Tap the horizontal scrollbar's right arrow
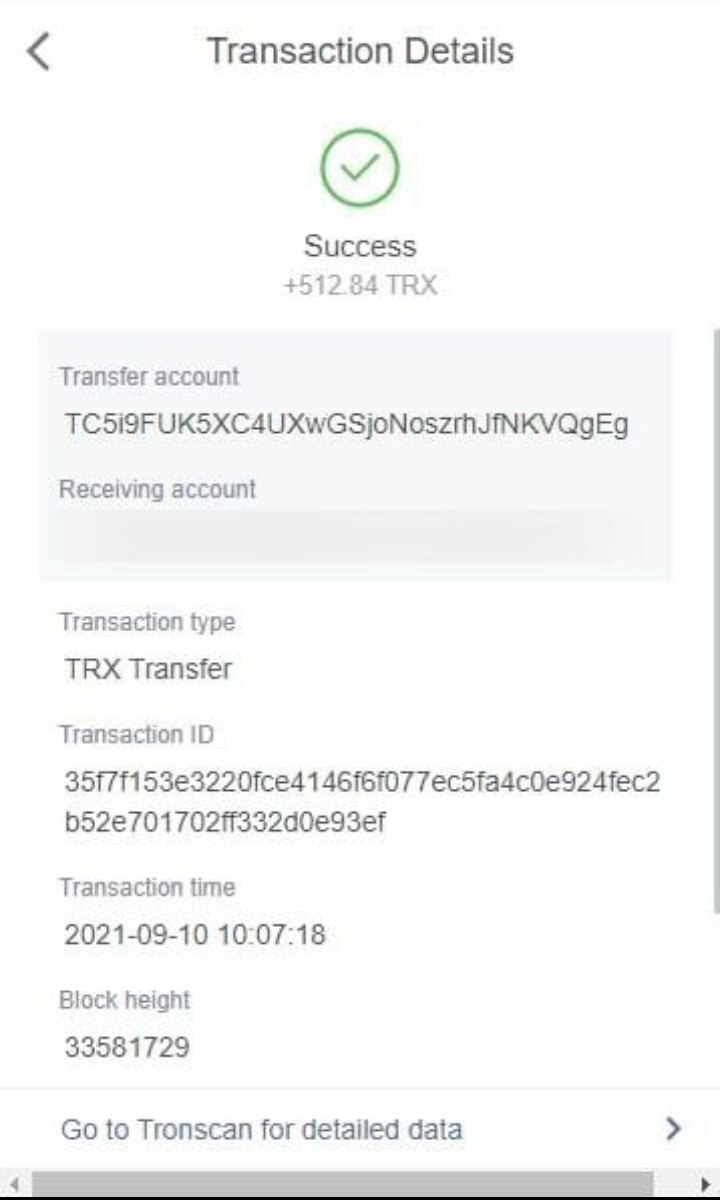Image resolution: width=720 pixels, height=1200 pixels. point(706,1184)
